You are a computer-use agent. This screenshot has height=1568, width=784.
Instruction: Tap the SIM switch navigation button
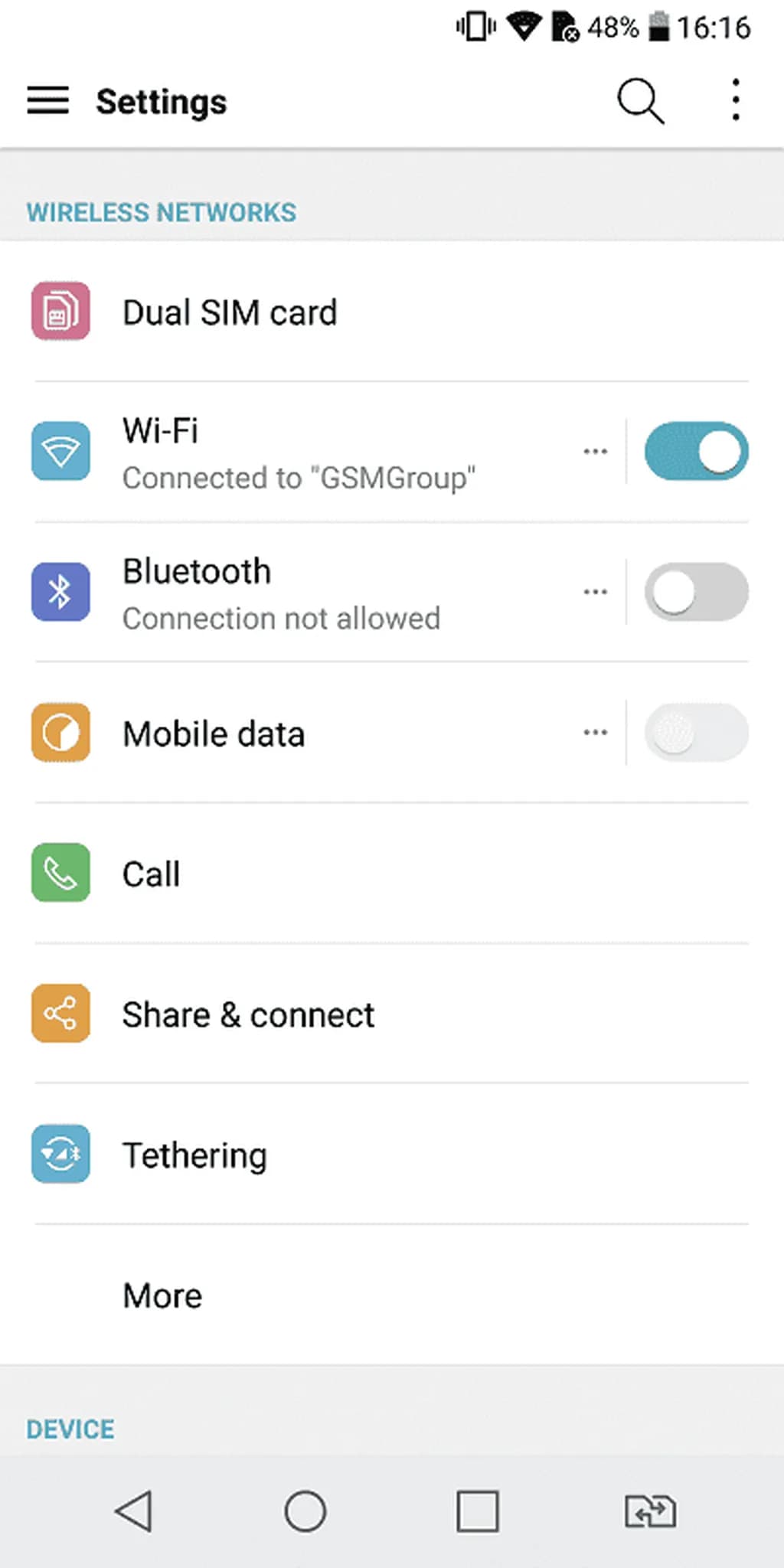650,1511
